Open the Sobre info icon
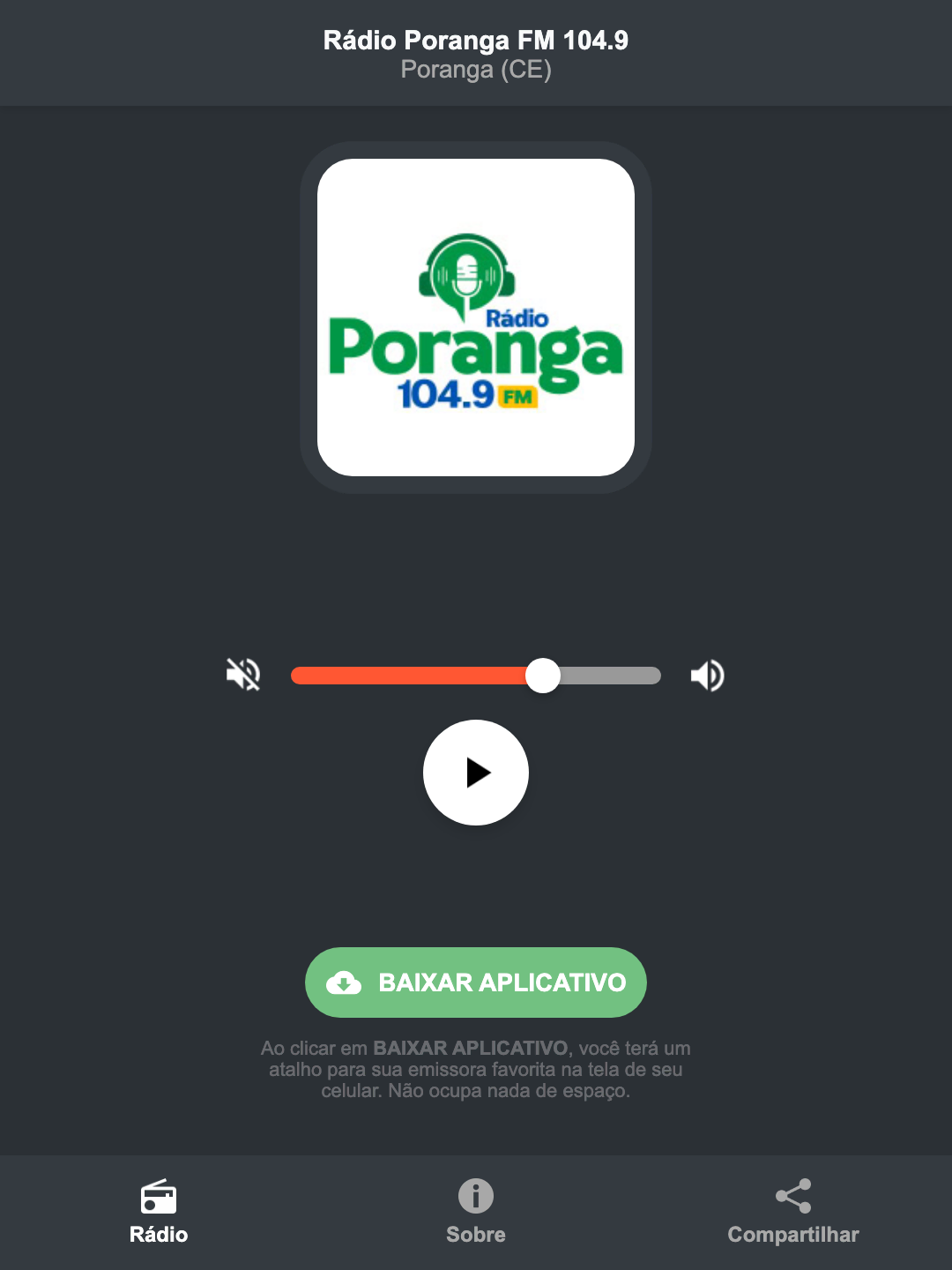 click(475, 1198)
